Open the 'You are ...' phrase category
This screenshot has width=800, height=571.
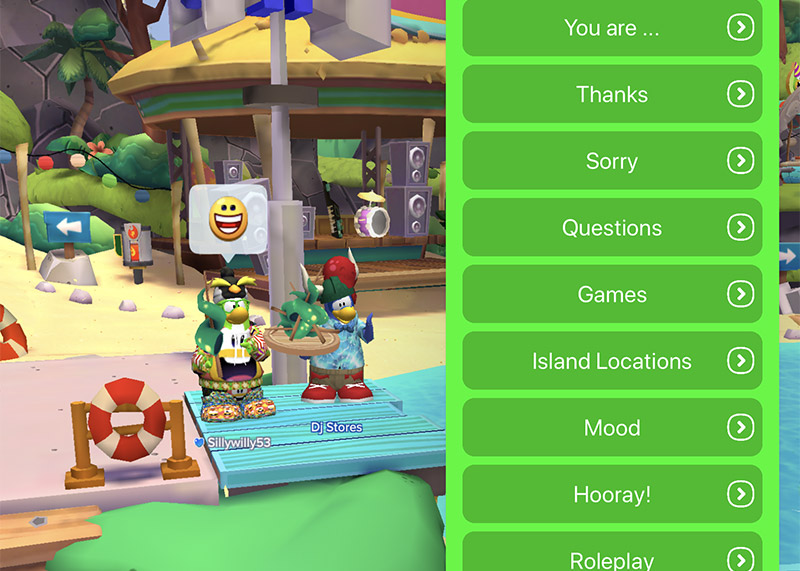[612, 28]
